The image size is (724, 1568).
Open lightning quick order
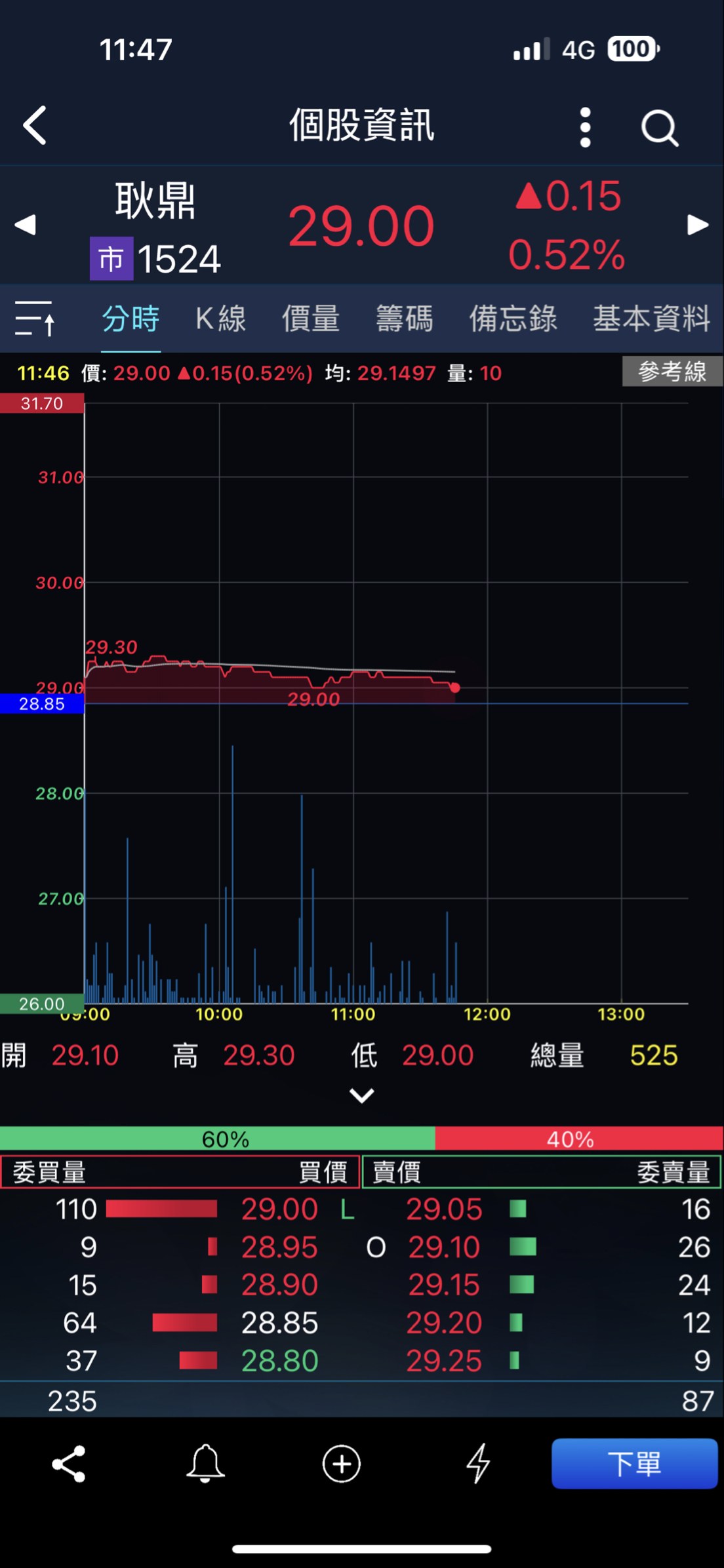[x=478, y=1463]
